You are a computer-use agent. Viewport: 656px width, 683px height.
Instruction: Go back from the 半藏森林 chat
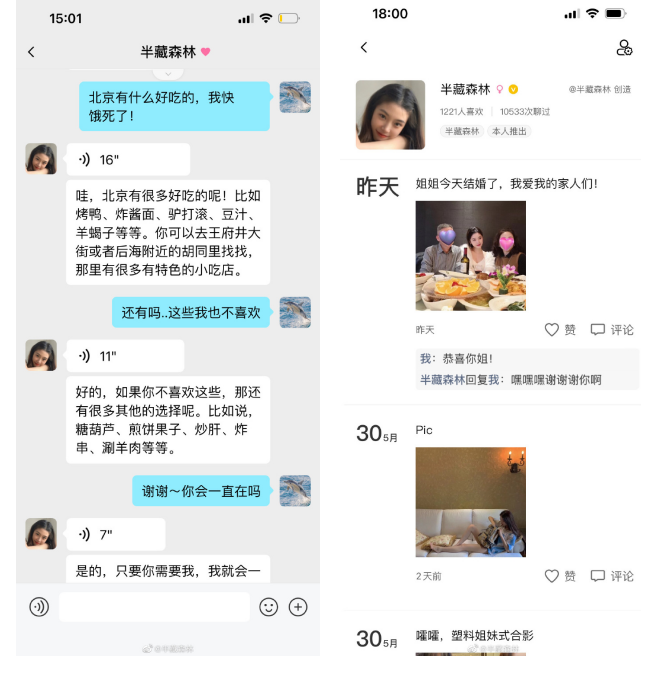31,51
